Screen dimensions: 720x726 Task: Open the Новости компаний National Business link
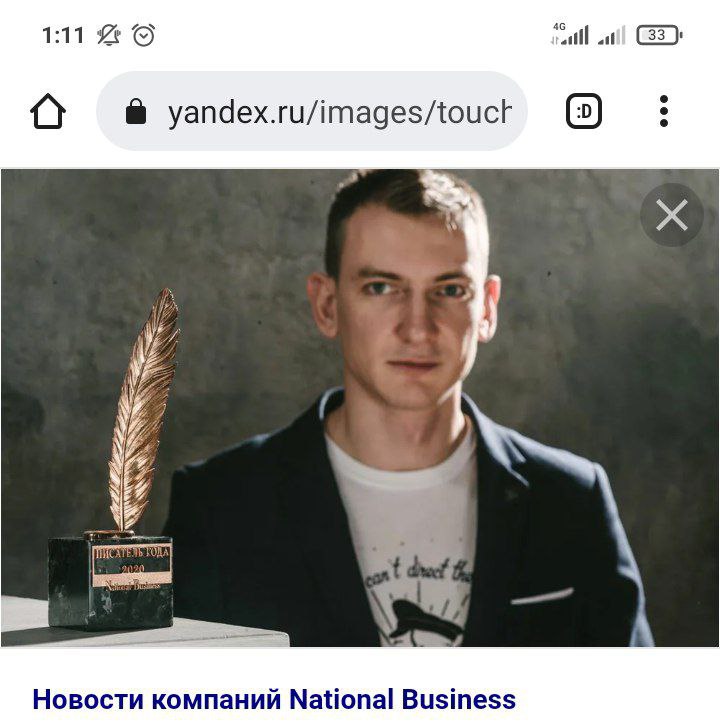pos(274,699)
